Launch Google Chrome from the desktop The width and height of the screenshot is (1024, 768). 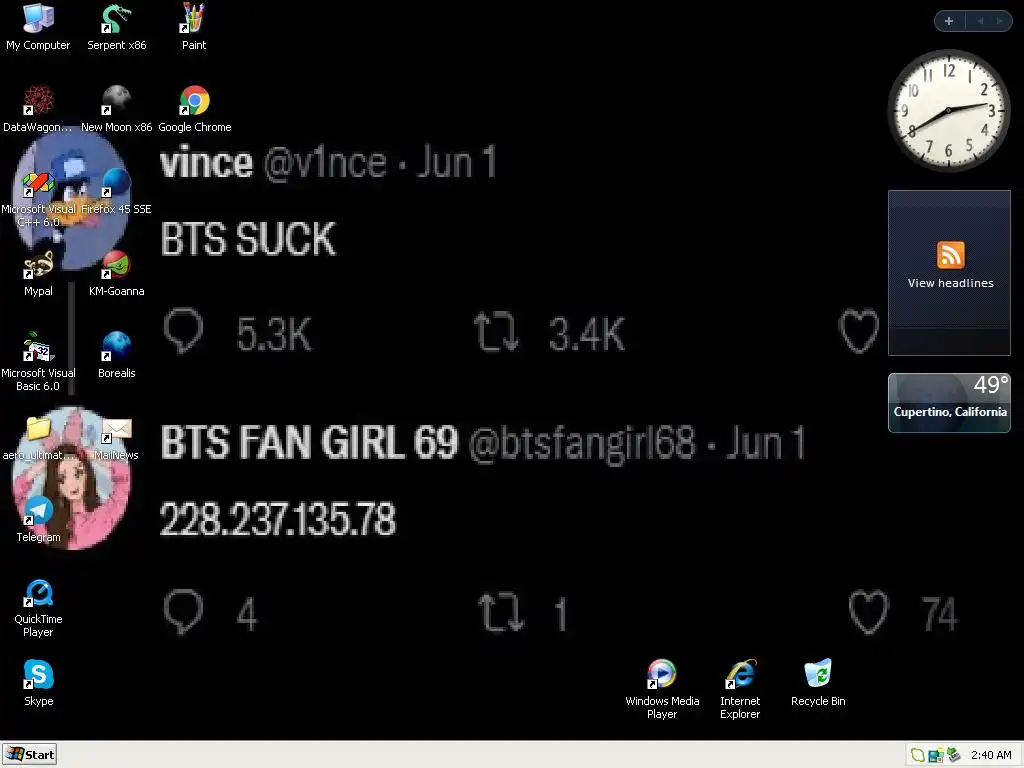(x=194, y=101)
